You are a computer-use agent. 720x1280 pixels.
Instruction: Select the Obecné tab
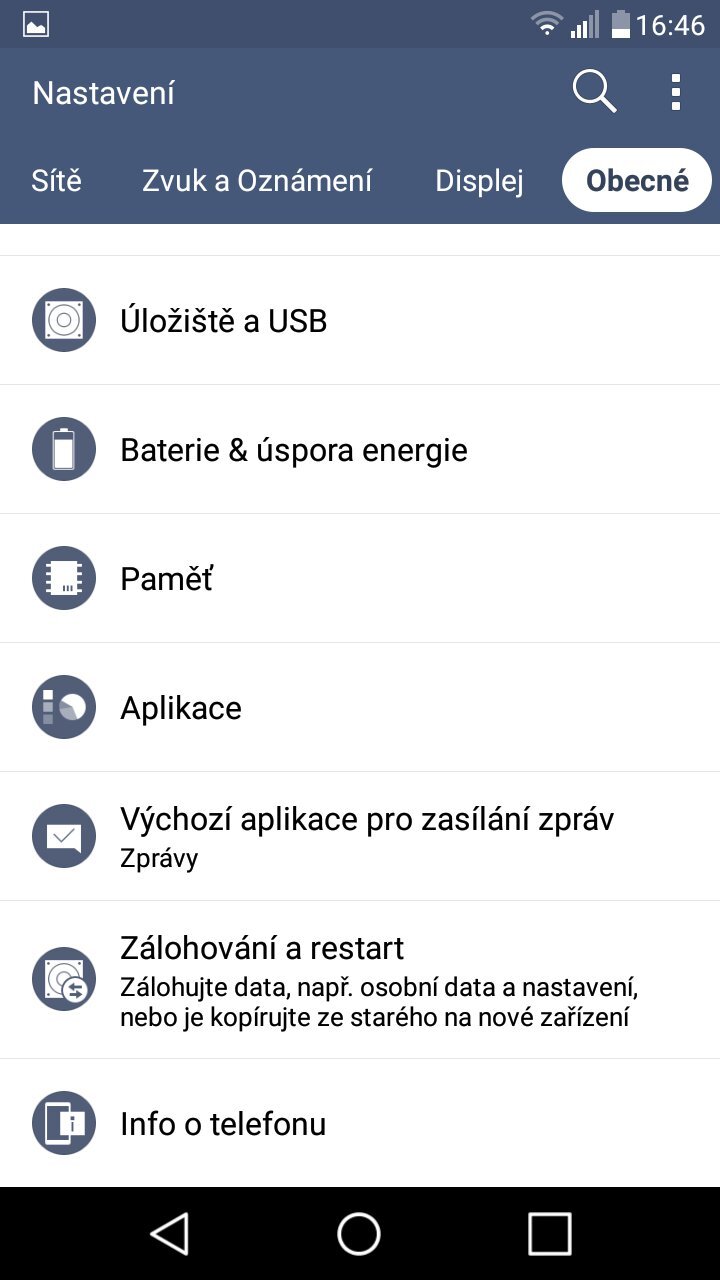[x=637, y=180]
